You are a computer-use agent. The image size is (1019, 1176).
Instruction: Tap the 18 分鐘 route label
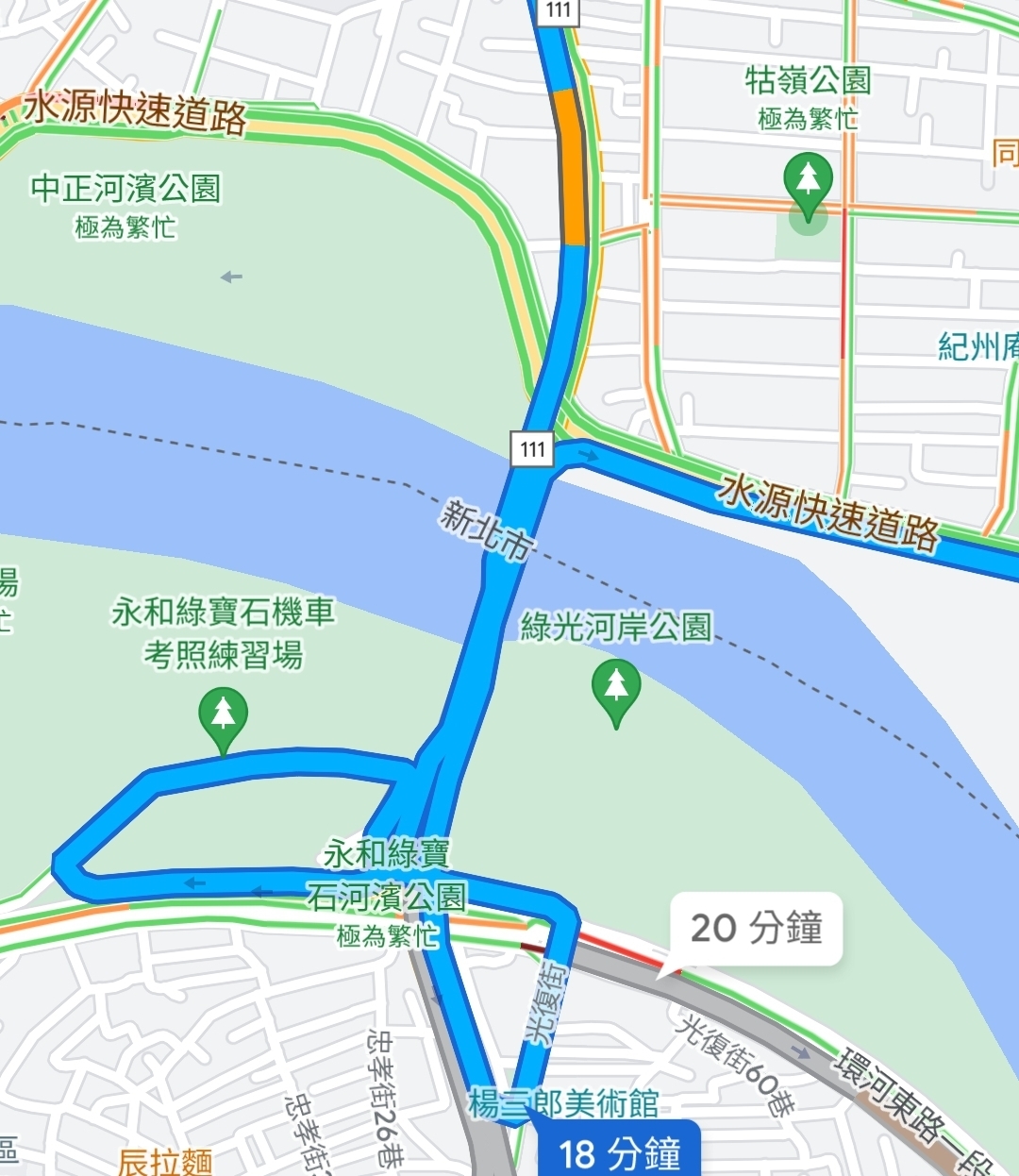click(x=619, y=1152)
